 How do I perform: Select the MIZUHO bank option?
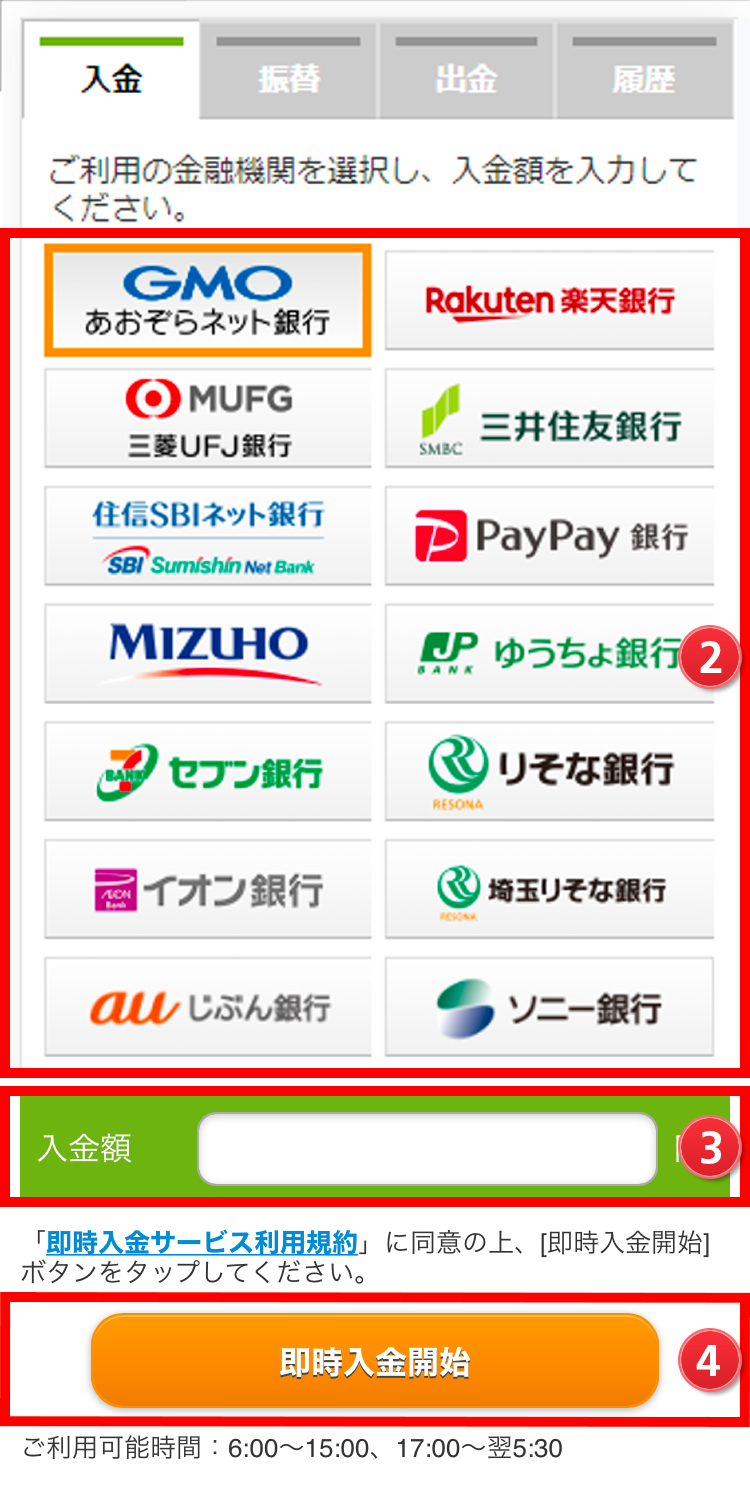click(207, 652)
